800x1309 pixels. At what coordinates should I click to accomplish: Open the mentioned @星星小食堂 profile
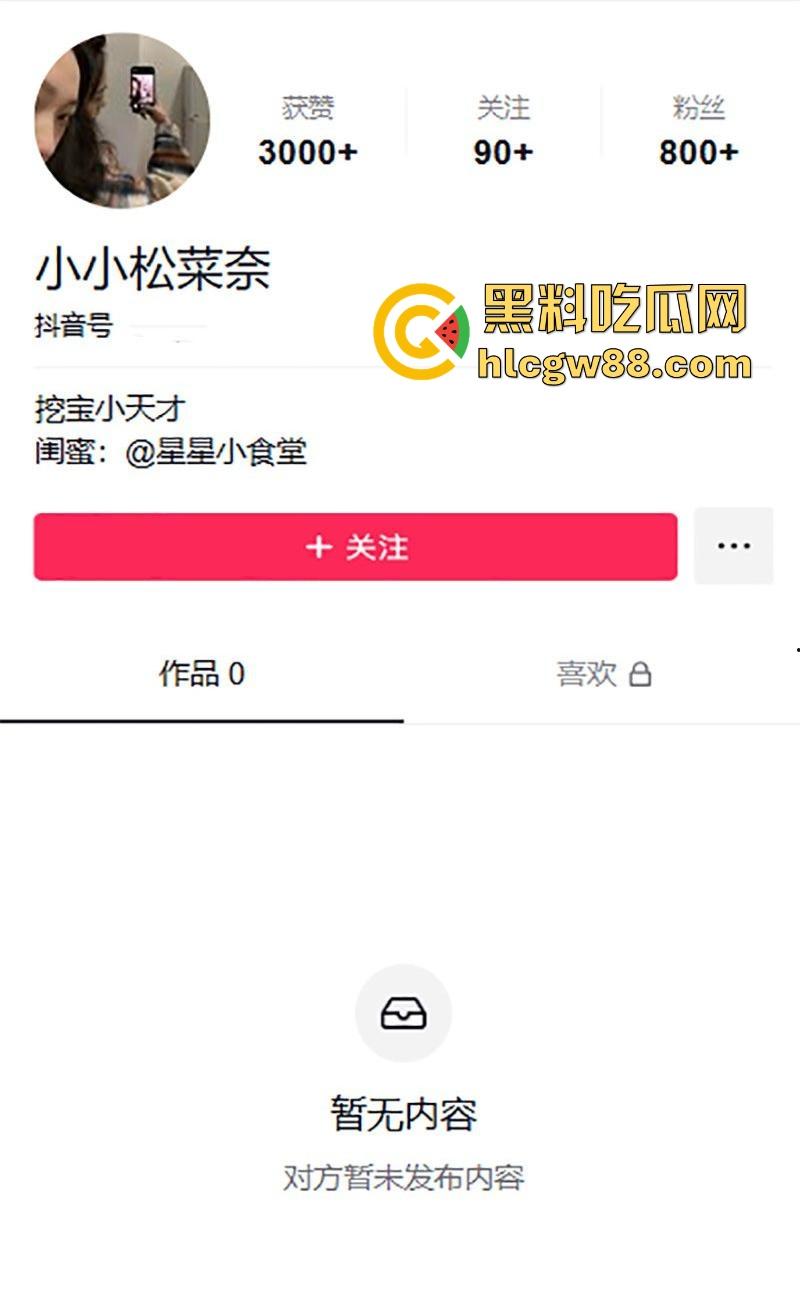(216, 452)
